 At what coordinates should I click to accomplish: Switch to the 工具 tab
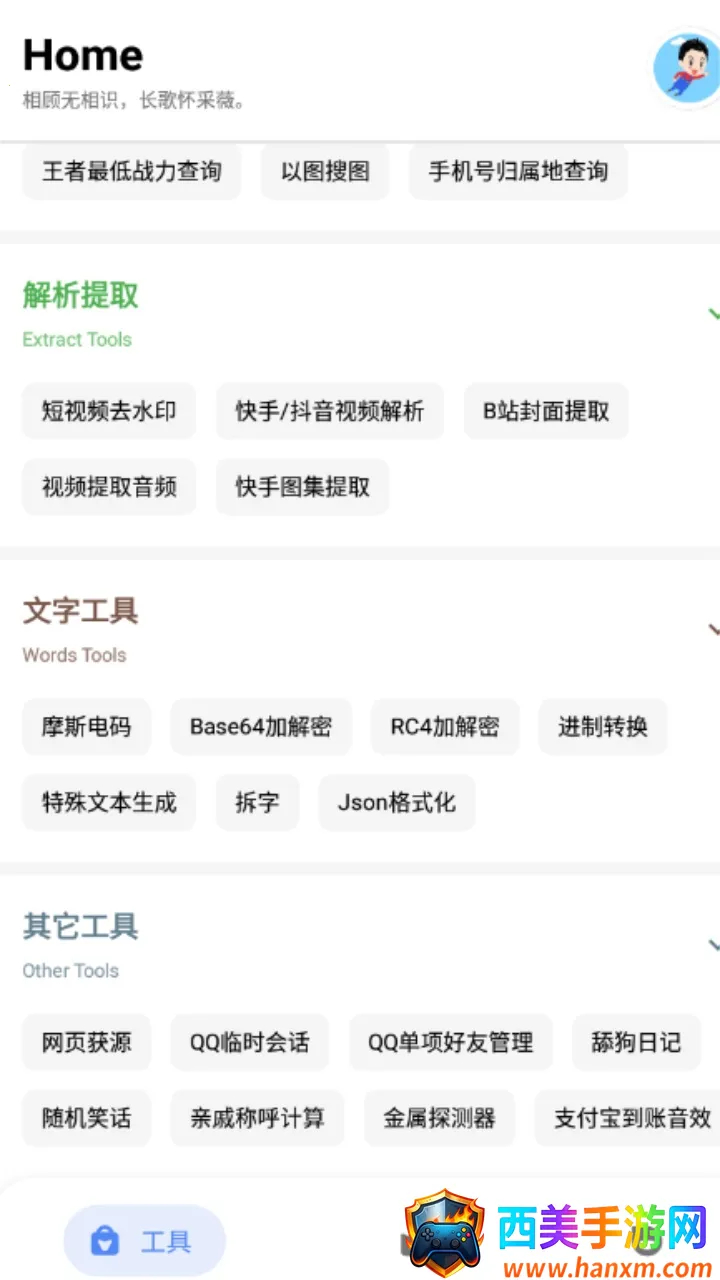click(x=145, y=1242)
